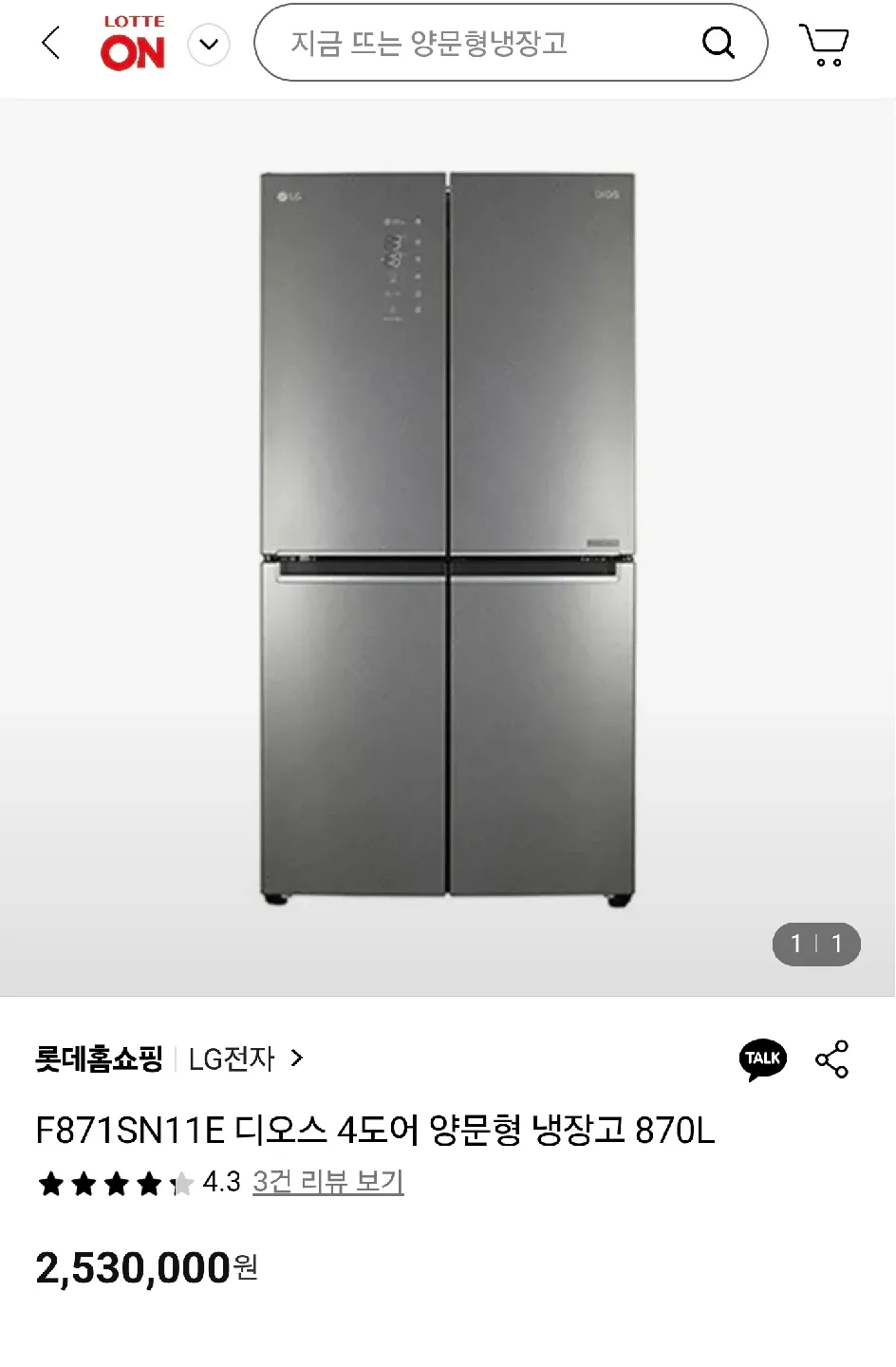Open the LG전자 brand store link

(x=245, y=1058)
